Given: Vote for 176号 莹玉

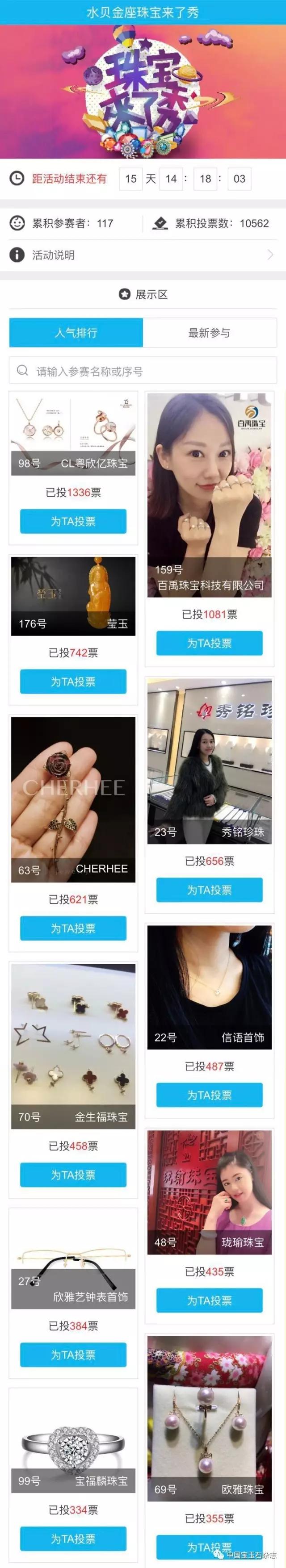Looking at the screenshot, I should coord(73,682).
